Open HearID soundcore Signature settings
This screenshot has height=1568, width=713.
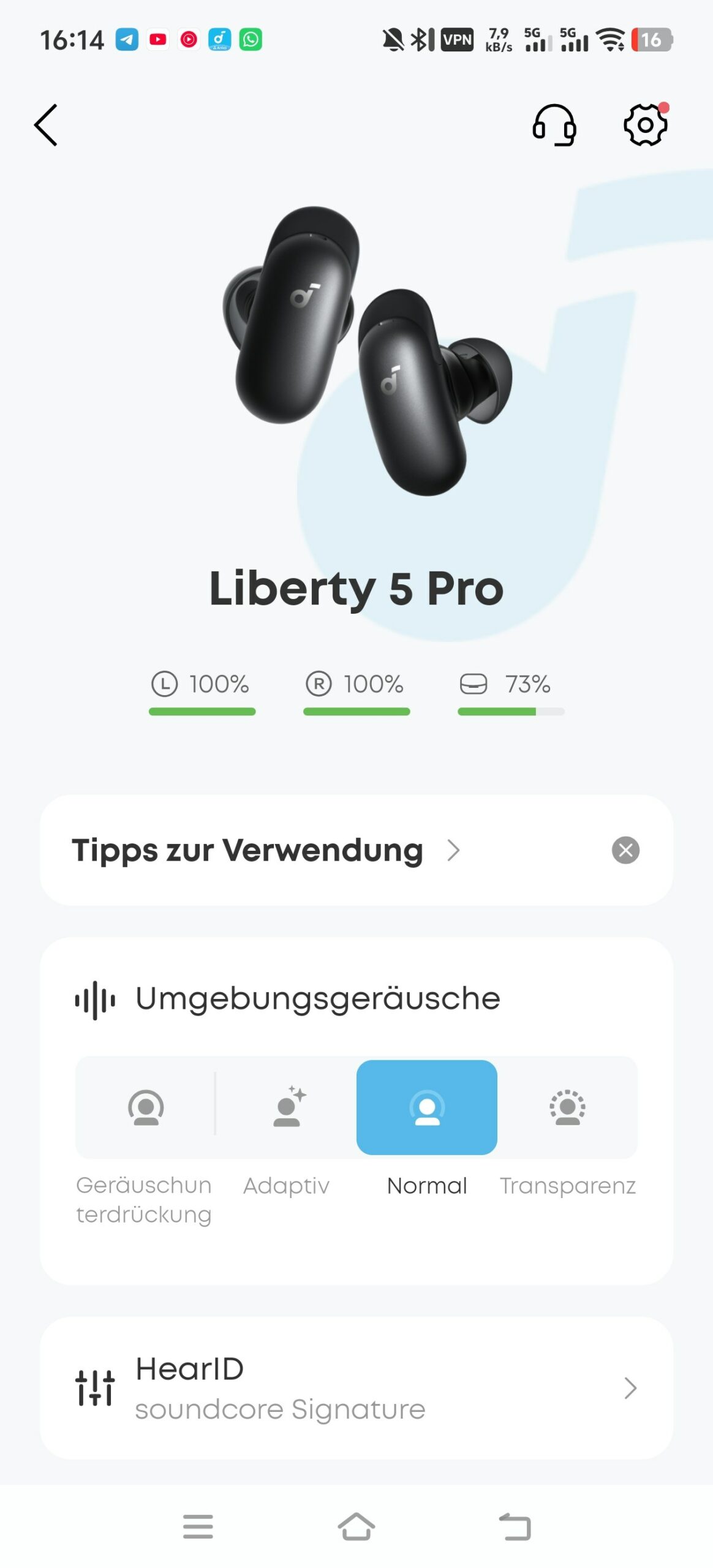click(356, 1388)
